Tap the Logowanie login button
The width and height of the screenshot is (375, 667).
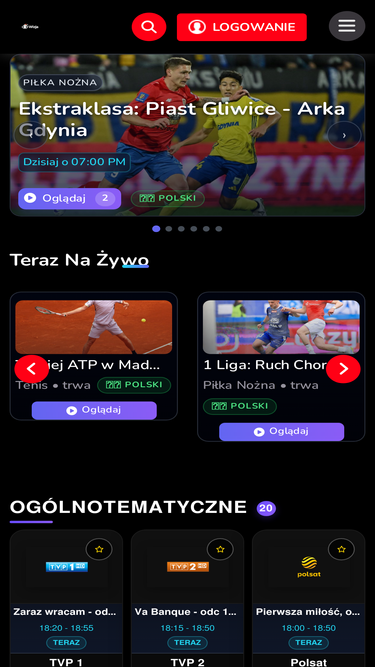pyautogui.click(x=241, y=27)
